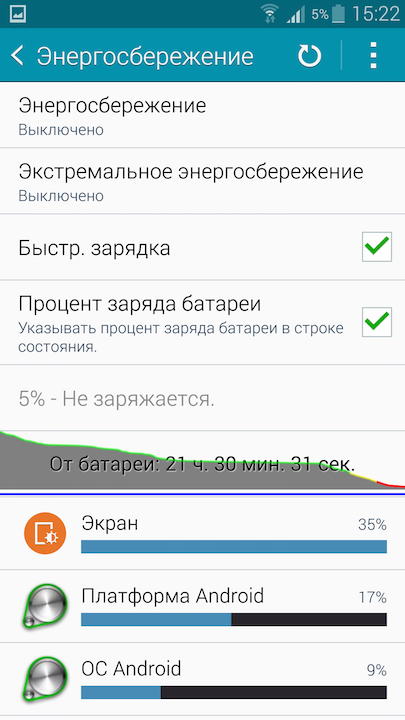
Task: Refresh battery usage data
Action: [x=309, y=56]
